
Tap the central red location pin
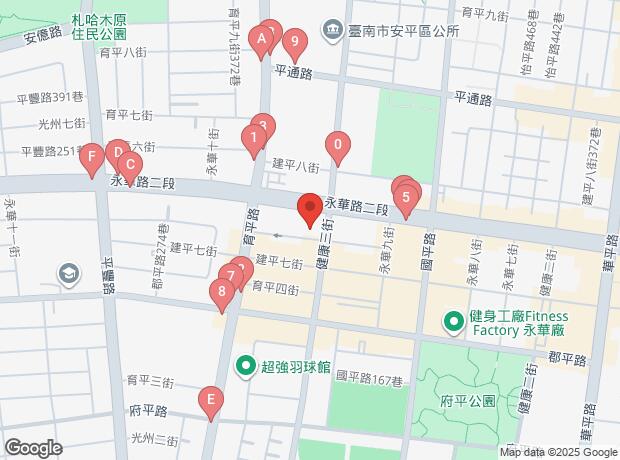[310, 207]
